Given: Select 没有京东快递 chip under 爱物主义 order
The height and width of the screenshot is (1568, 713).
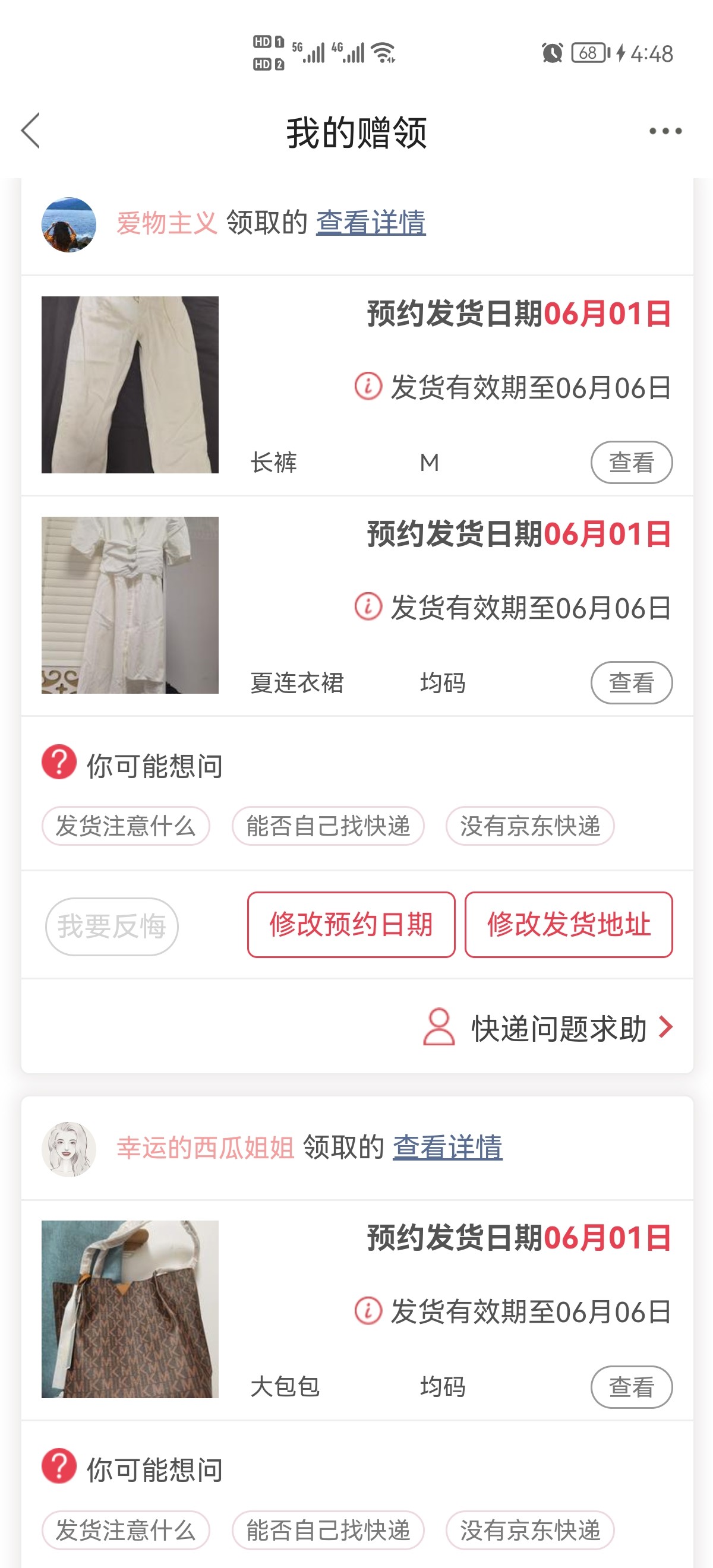Looking at the screenshot, I should click(530, 826).
